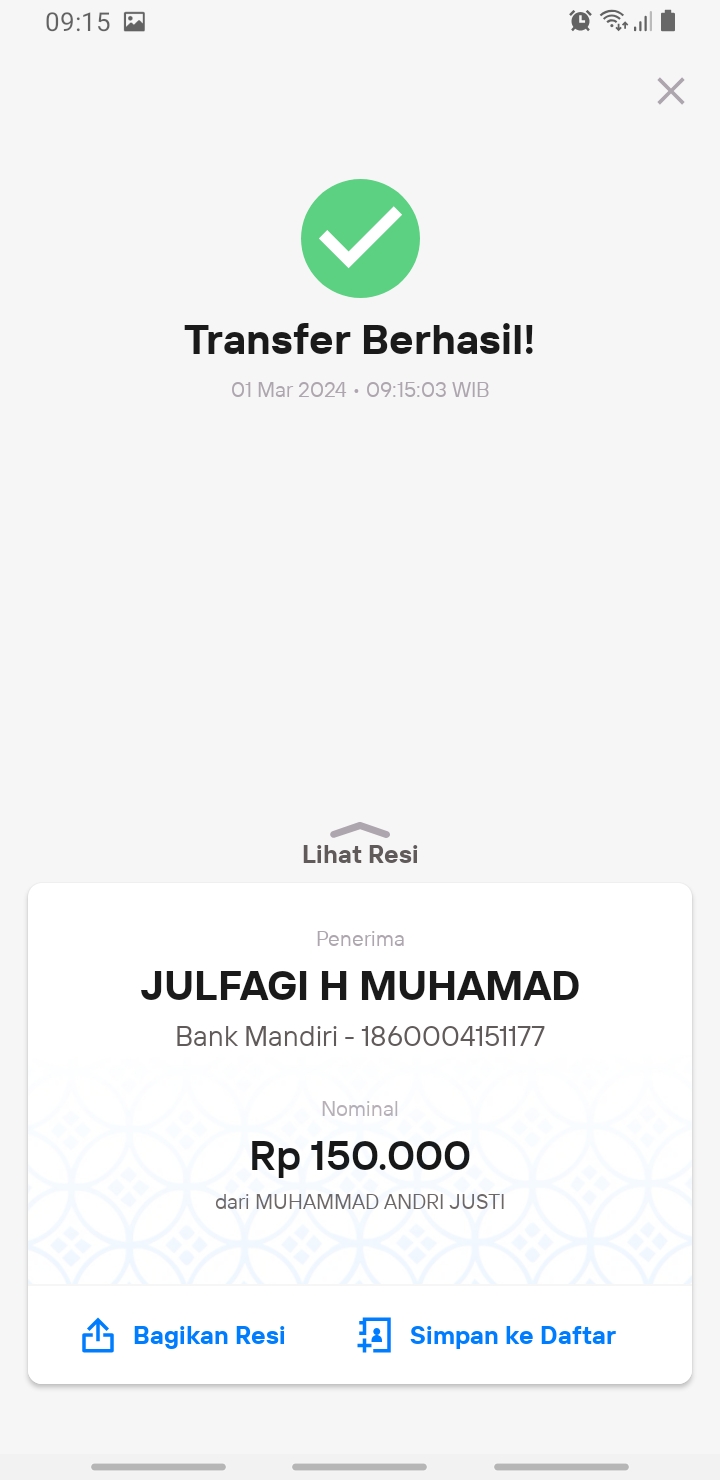720x1480 pixels.
Task: Close the transfer success screen
Action: 670,91
